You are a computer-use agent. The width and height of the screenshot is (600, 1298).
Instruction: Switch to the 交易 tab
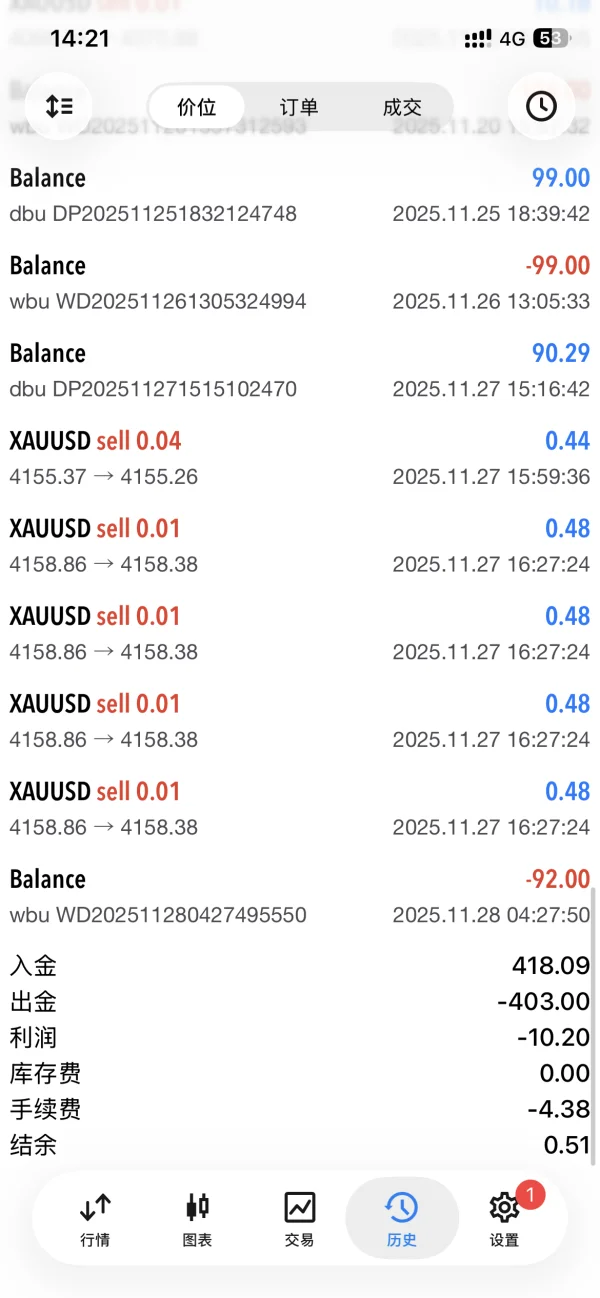coord(299,1218)
